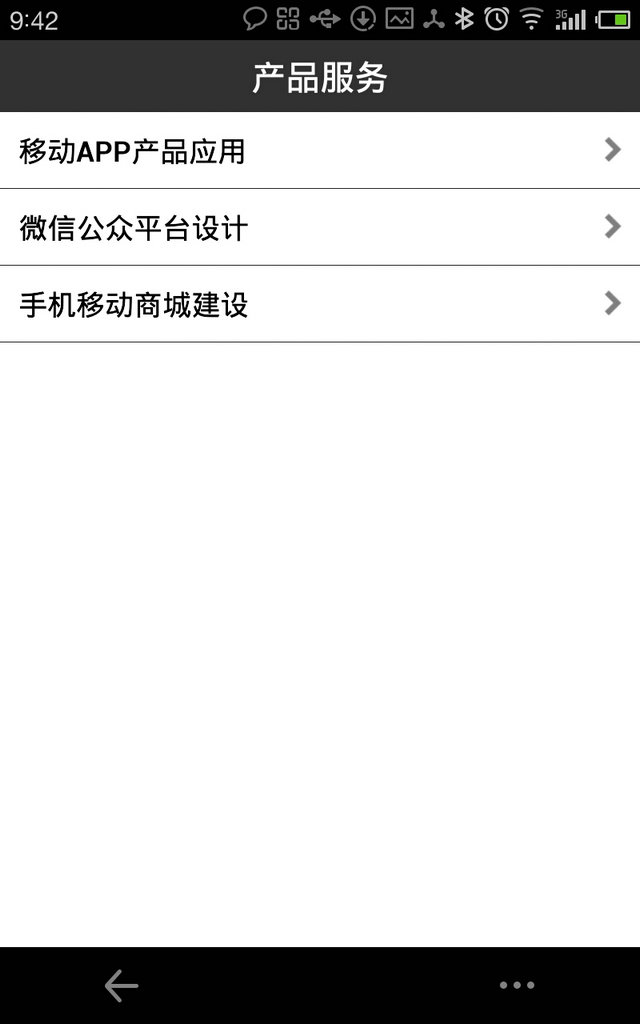640x1024 pixels.
Task: Open 微信公众平台设计 row
Action: (320, 227)
